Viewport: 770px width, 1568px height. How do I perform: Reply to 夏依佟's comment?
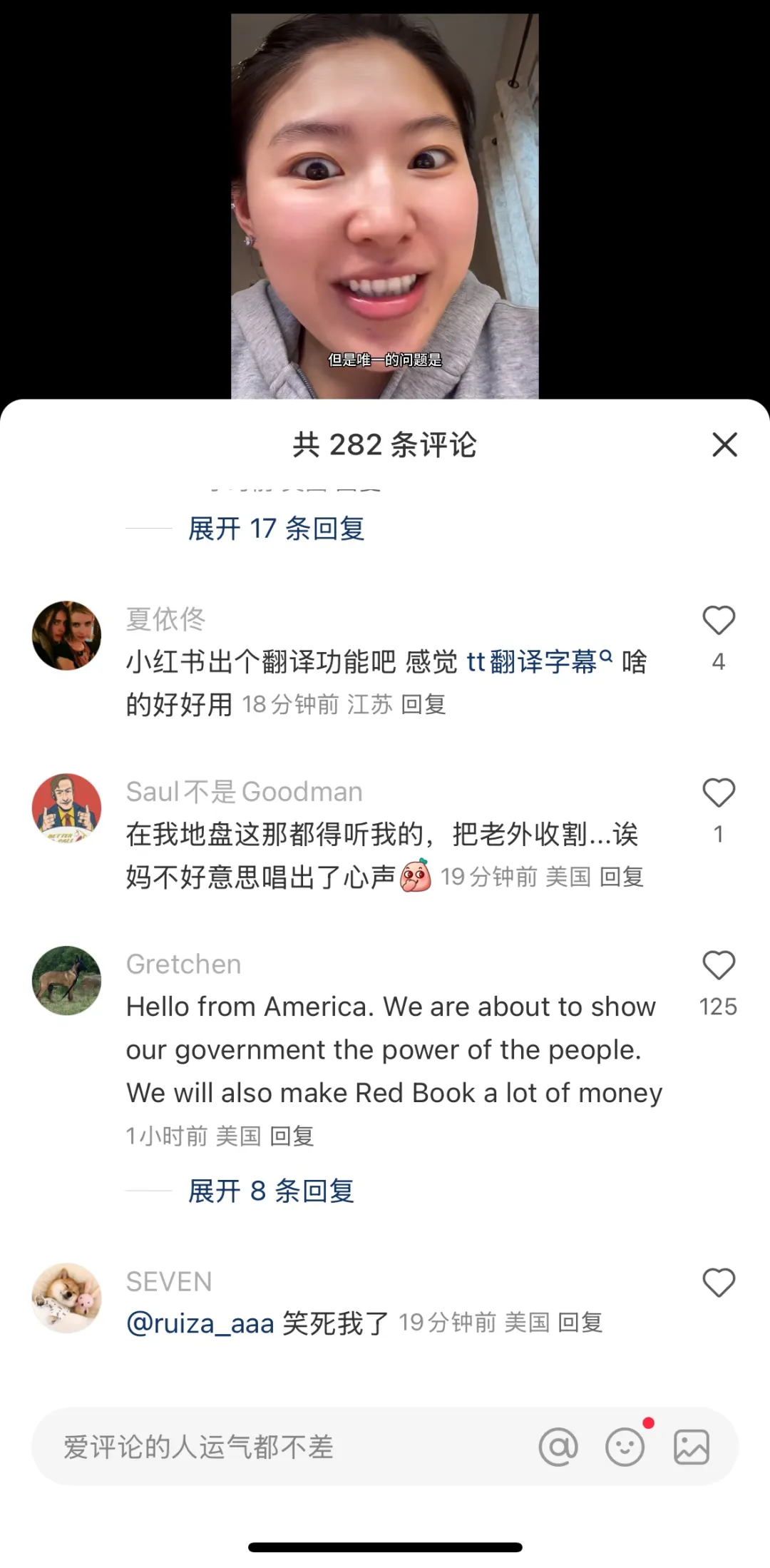tap(423, 705)
